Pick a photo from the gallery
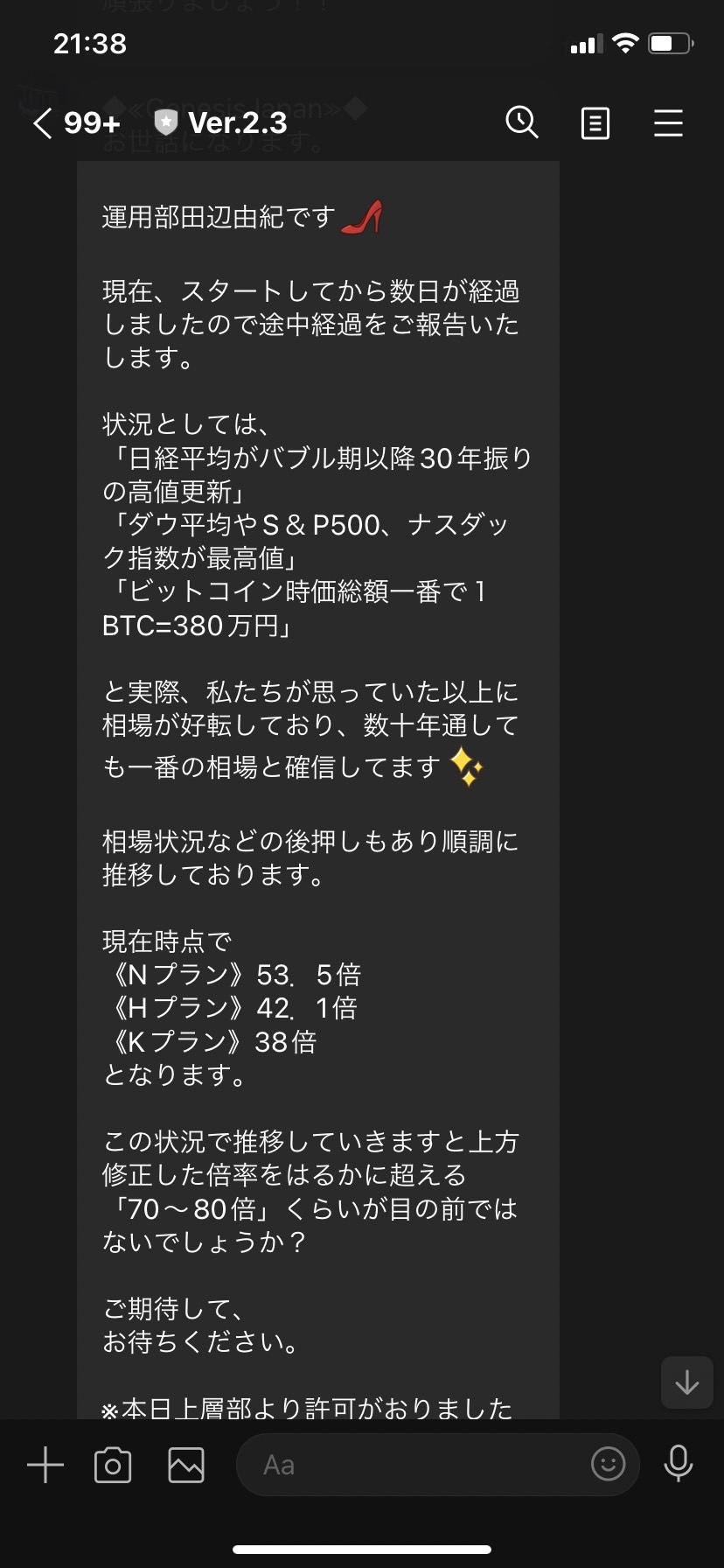Screen dimensions: 724x1568 click(x=186, y=1465)
